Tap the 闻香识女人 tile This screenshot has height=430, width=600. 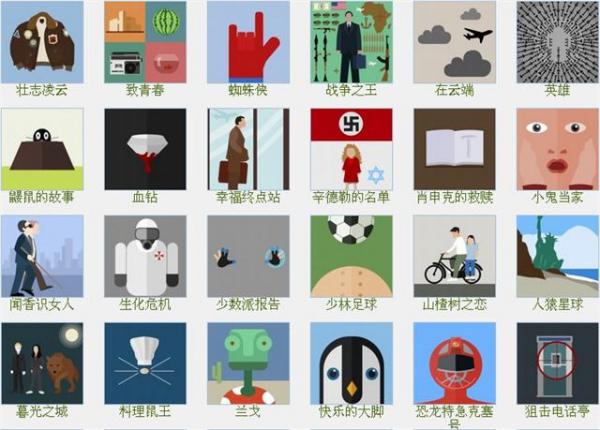point(42,256)
